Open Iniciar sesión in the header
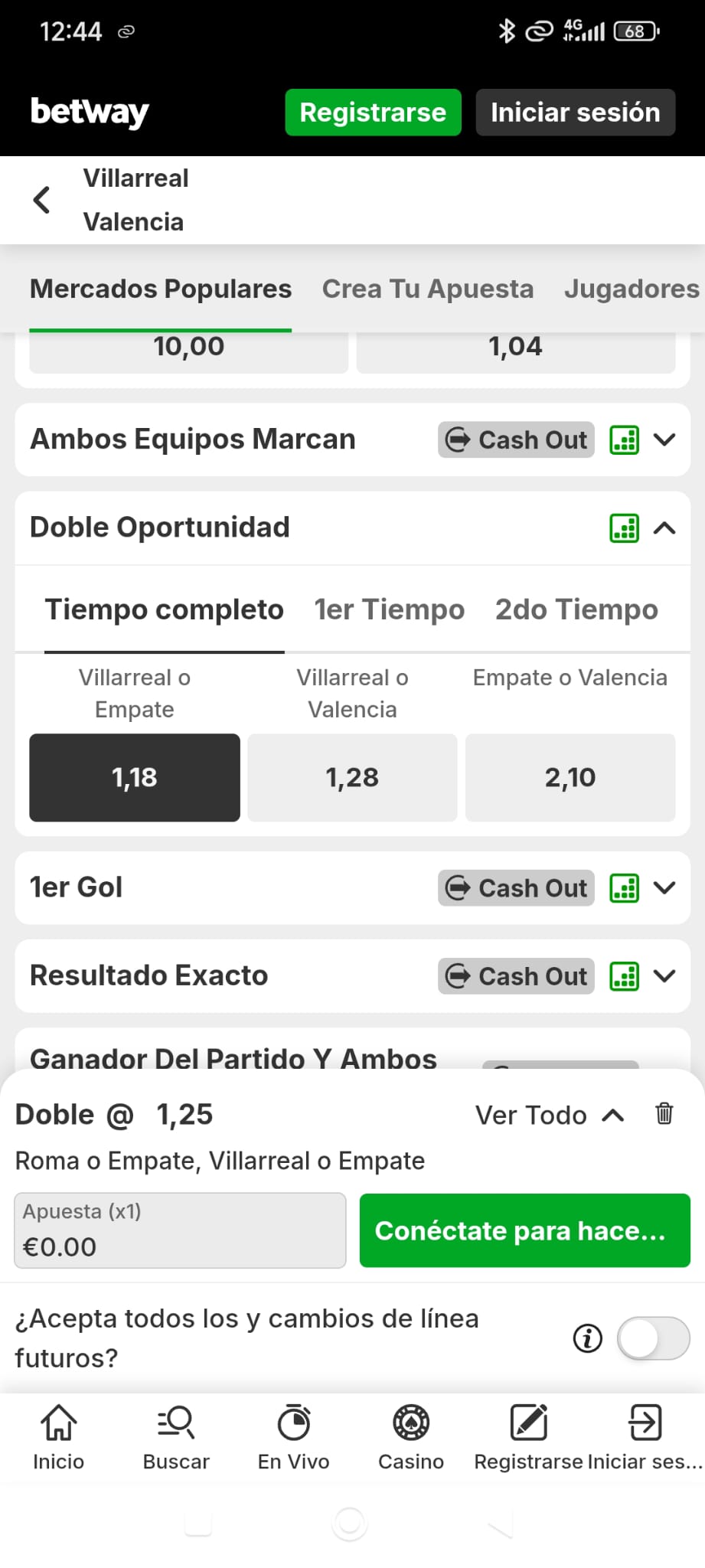Viewport: 705px width, 1568px height. point(575,113)
